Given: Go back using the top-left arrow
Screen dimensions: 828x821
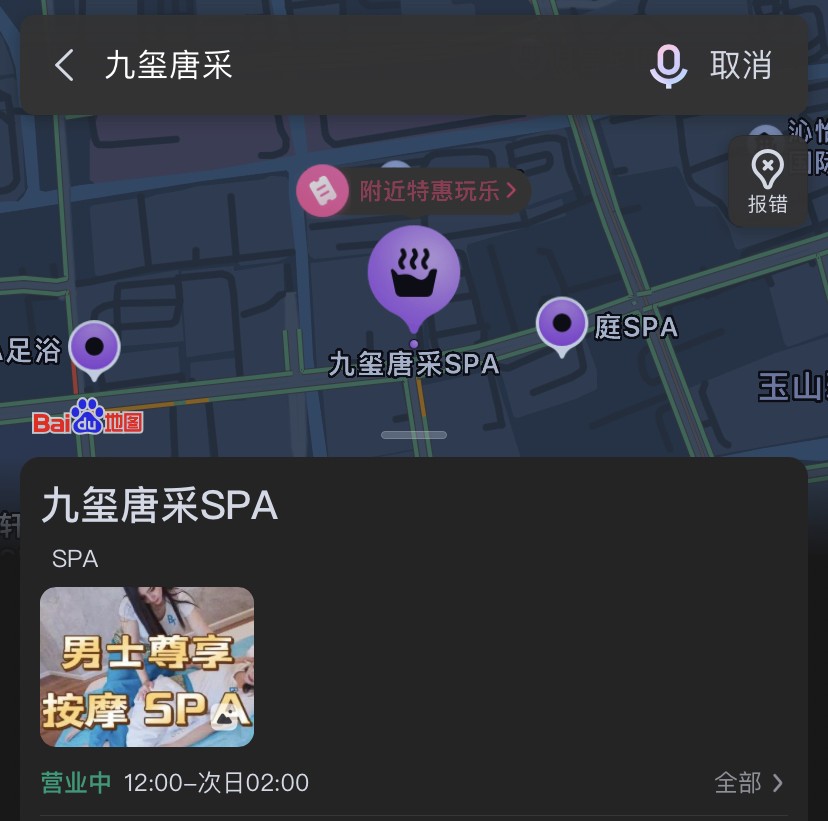Looking at the screenshot, I should tap(64, 66).
